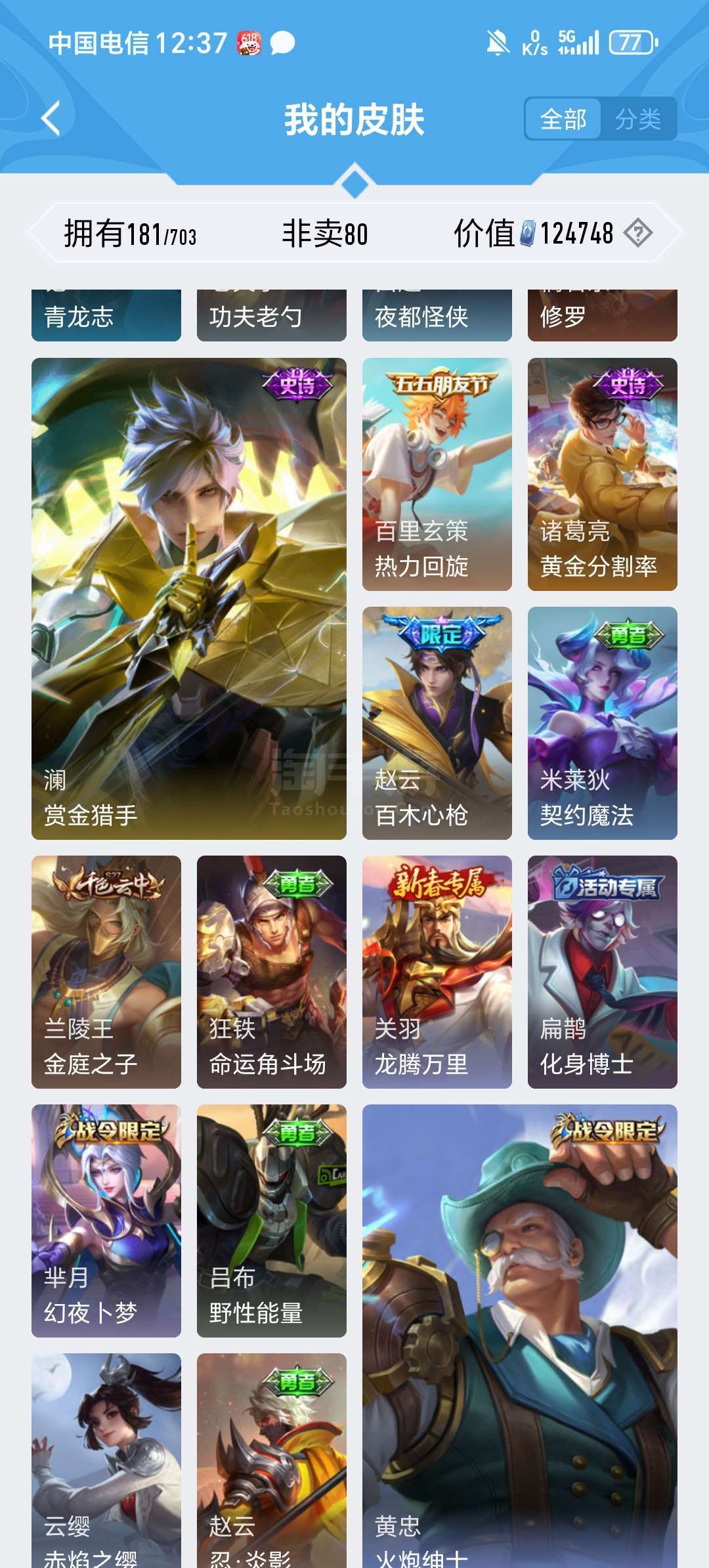View 吕布 野性能量 skin
Screen dimensions: 709x1568
(272, 1220)
